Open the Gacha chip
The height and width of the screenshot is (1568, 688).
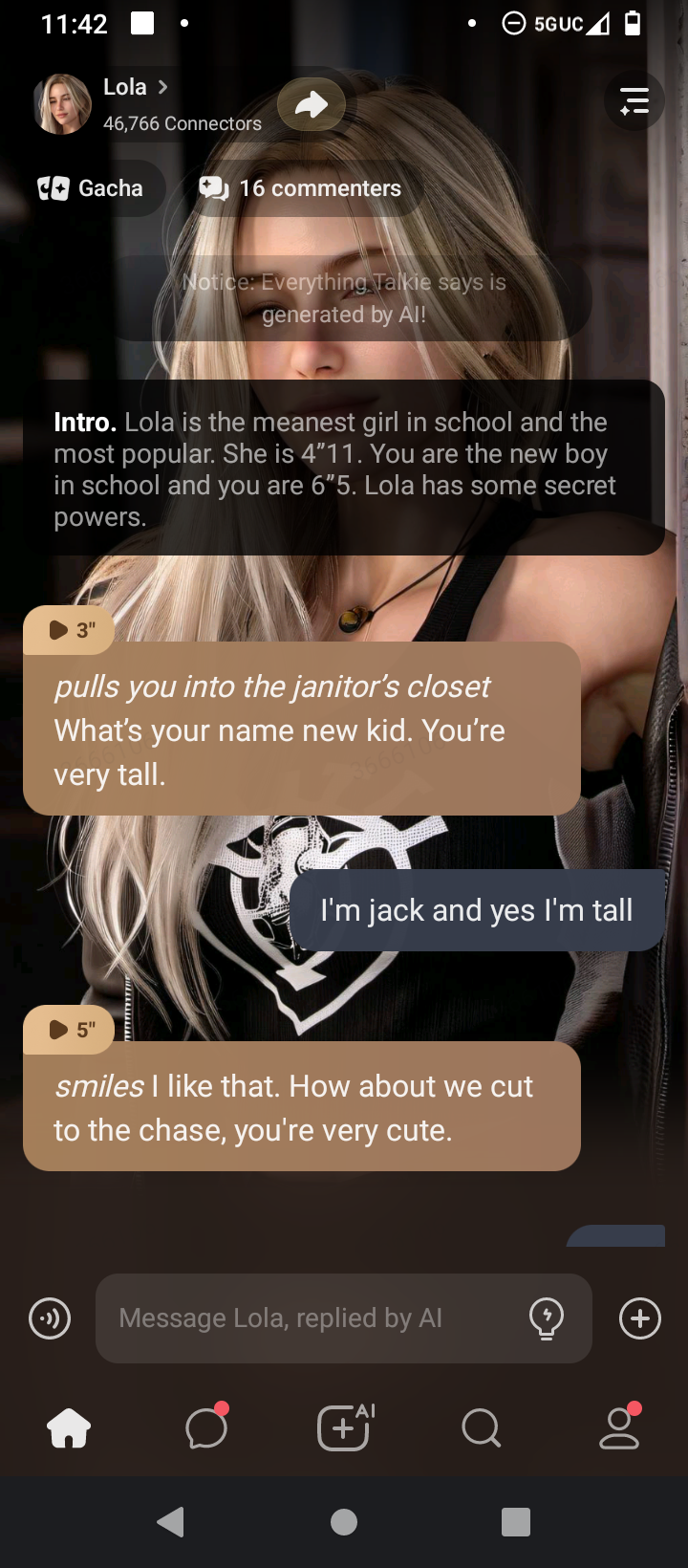(x=92, y=188)
